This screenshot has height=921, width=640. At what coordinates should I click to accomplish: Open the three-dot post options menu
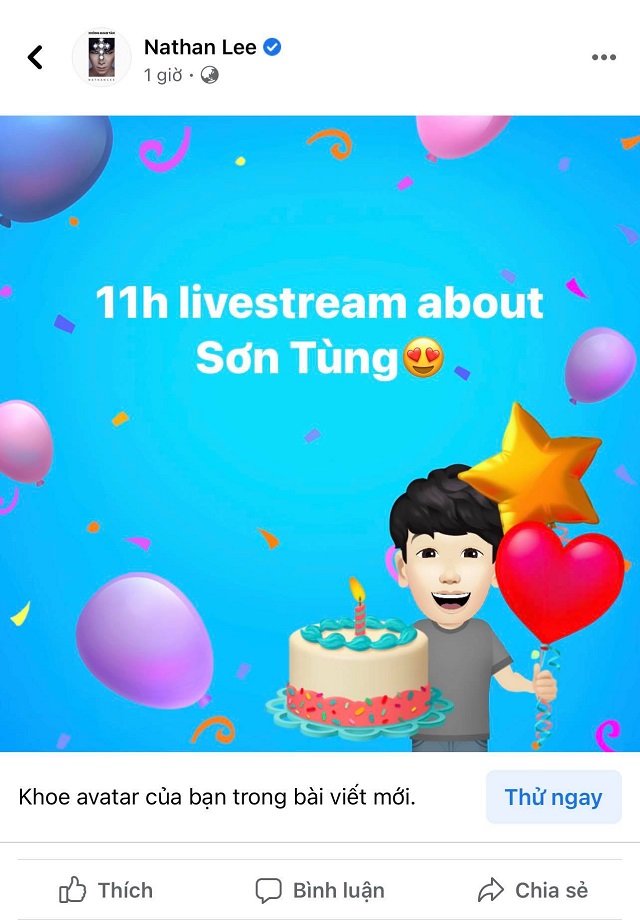[603, 57]
